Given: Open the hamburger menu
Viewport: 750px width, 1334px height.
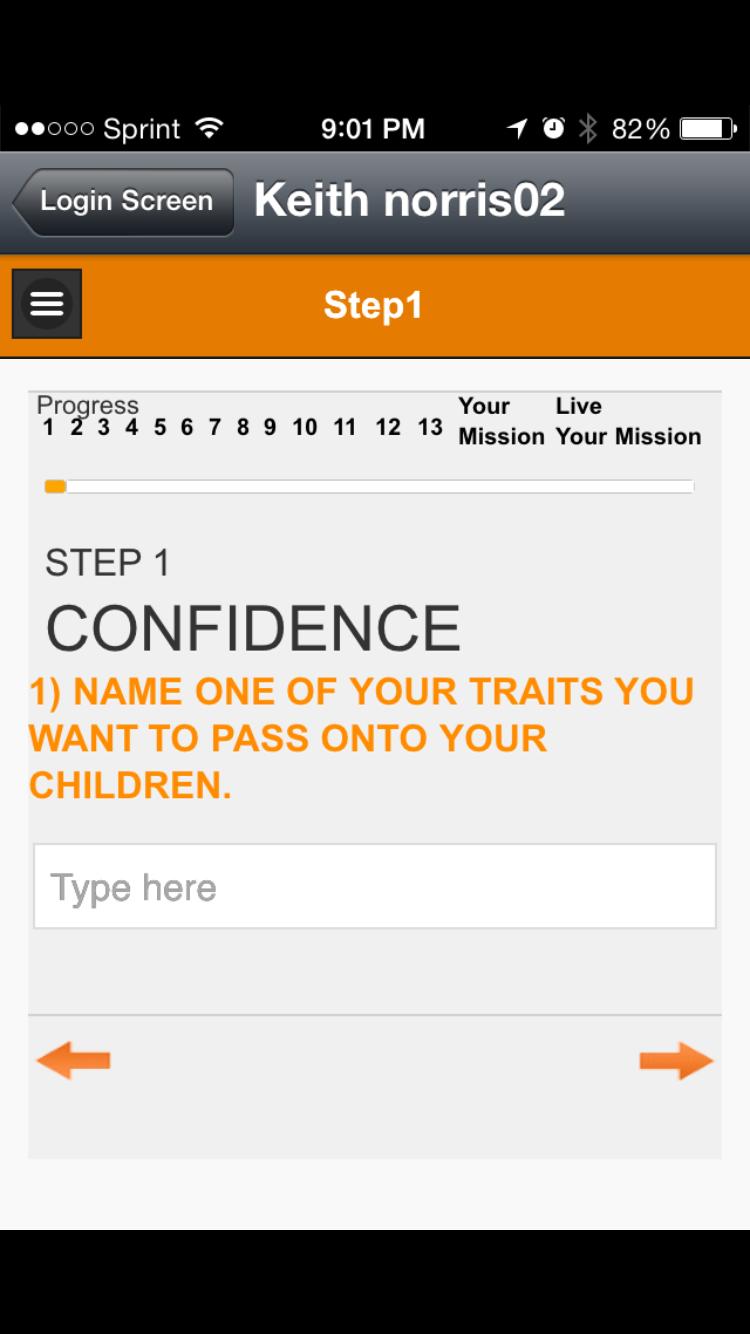Looking at the screenshot, I should coord(47,304).
